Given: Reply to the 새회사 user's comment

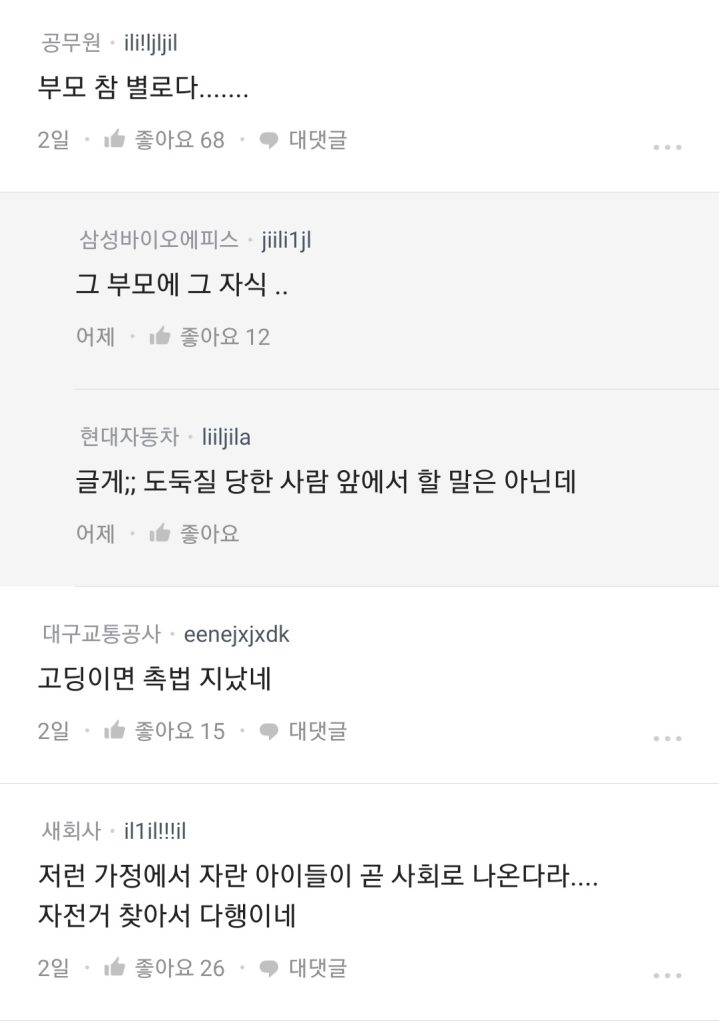Looking at the screenshot, I should (x=303, y=968).
